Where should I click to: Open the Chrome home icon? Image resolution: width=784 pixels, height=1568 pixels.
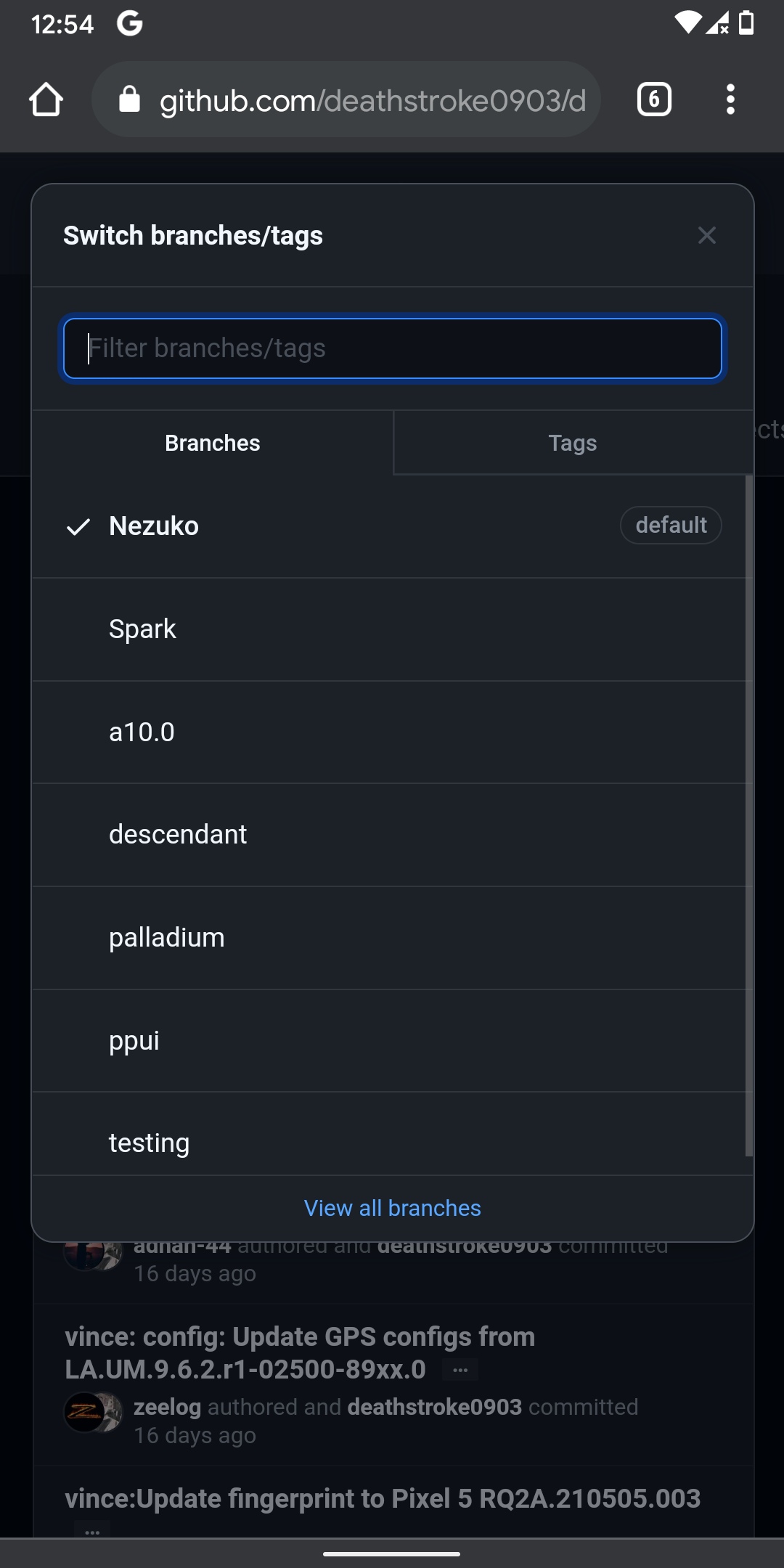click(46, 99)
